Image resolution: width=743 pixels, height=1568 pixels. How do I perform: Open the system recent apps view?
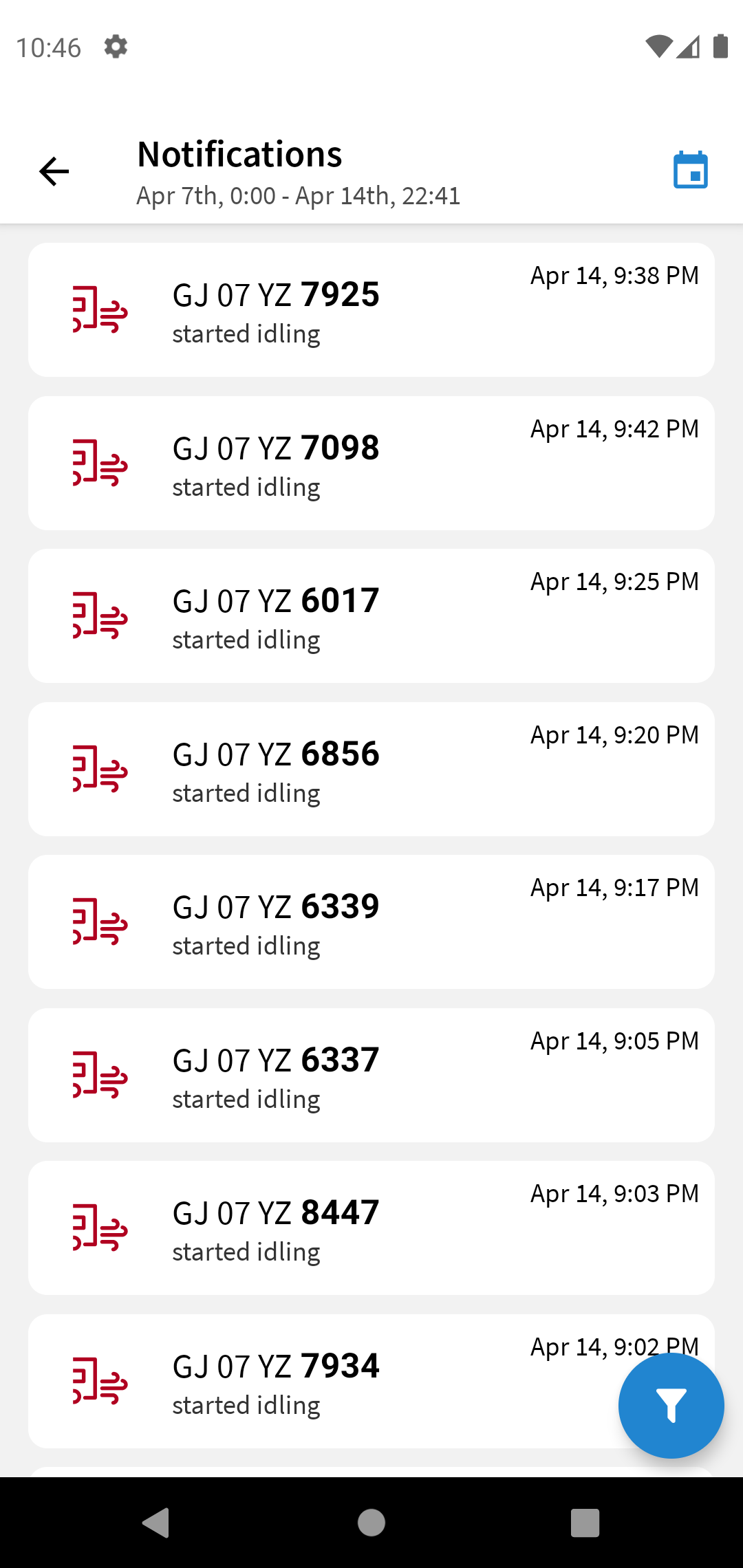point(585,1523)
